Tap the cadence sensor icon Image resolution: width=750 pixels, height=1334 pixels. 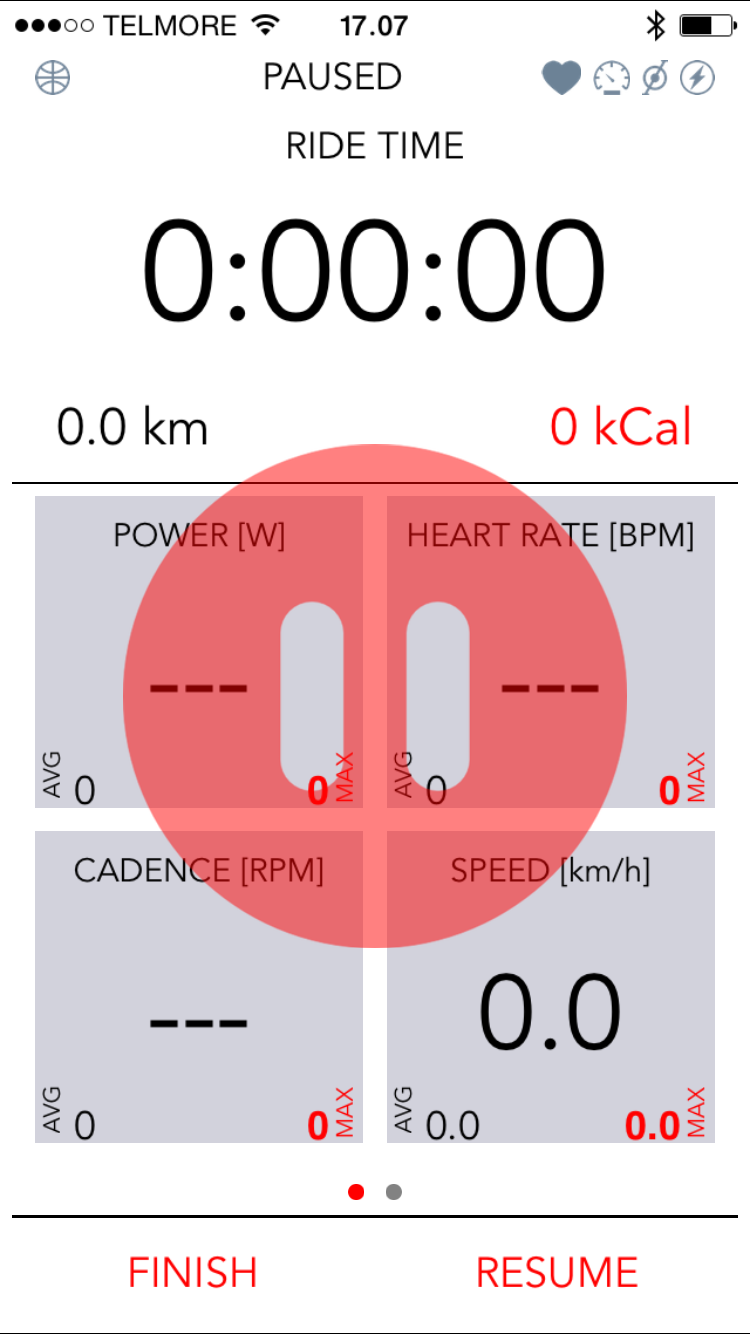[654, 78]
